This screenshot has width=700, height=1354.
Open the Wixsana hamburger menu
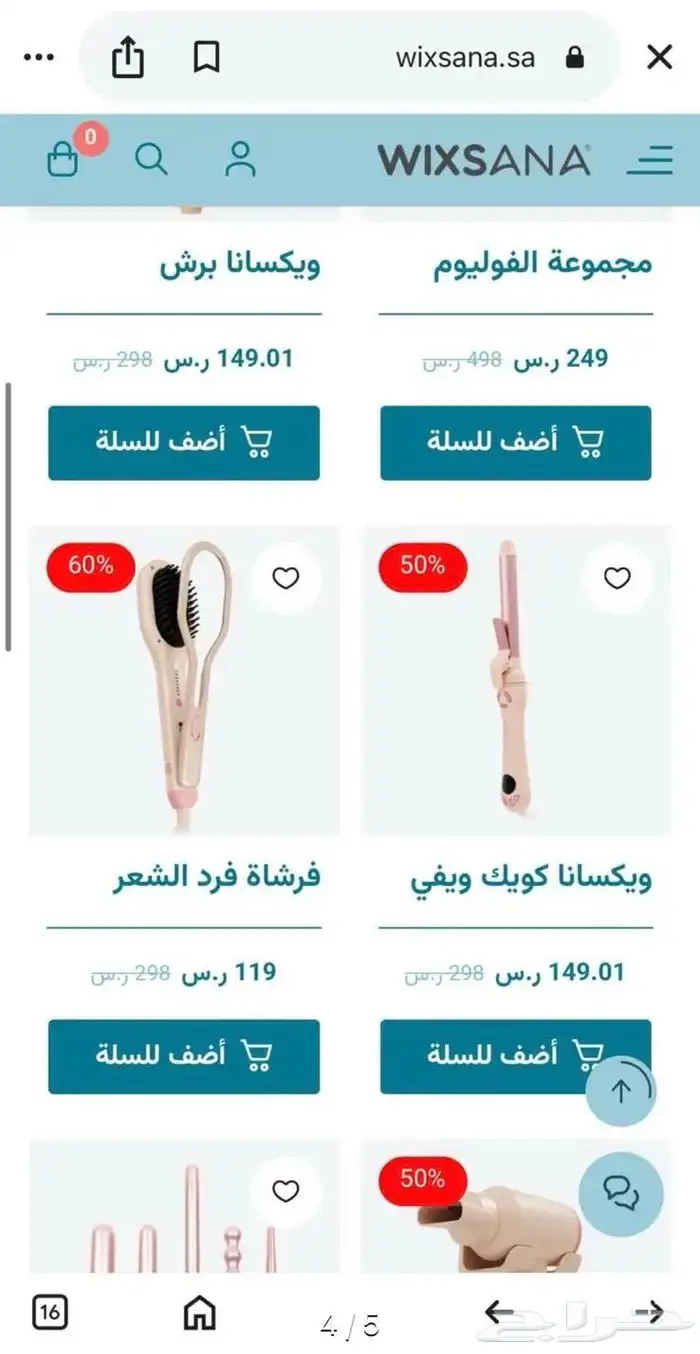(x=650, y=160)
